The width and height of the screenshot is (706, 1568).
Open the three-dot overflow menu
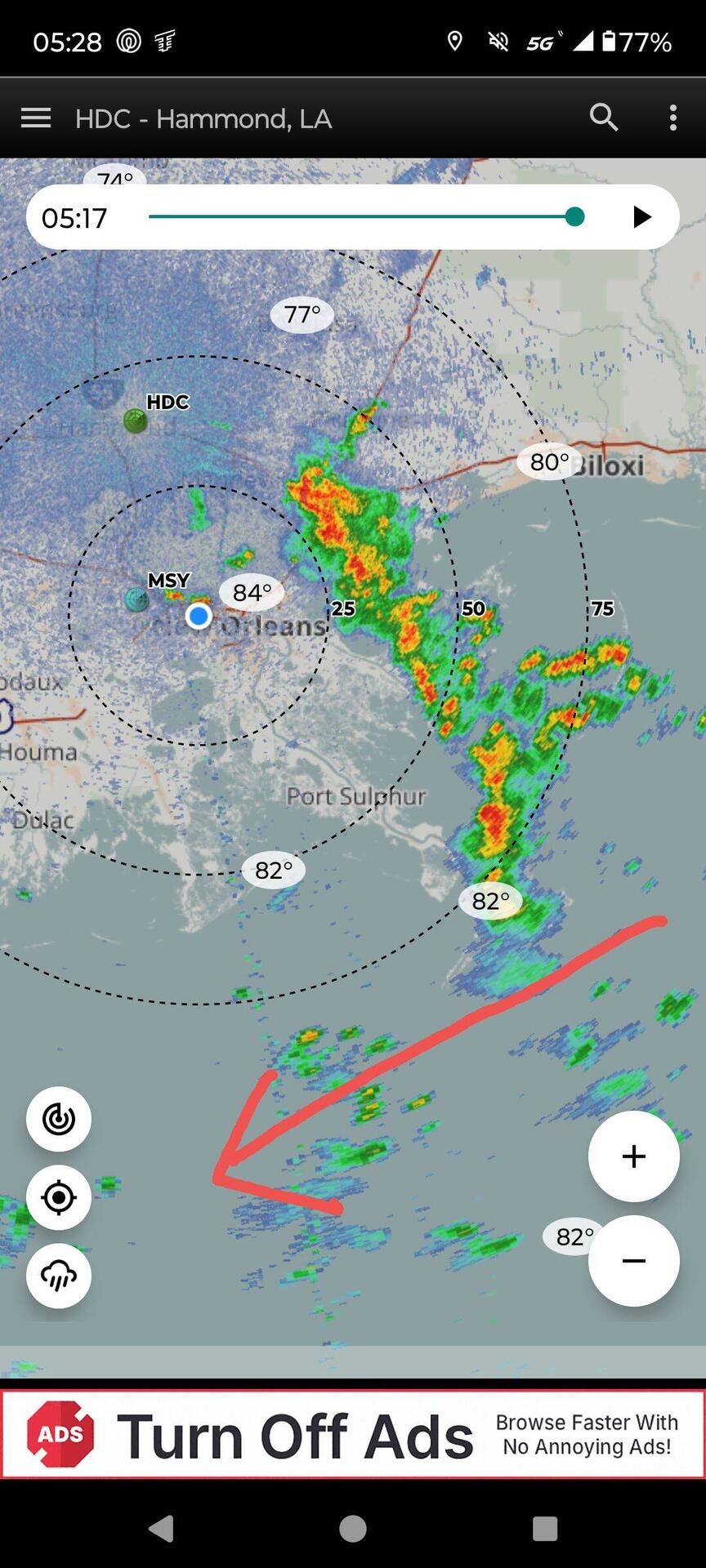pyautogui.click(x=672, y=118)
